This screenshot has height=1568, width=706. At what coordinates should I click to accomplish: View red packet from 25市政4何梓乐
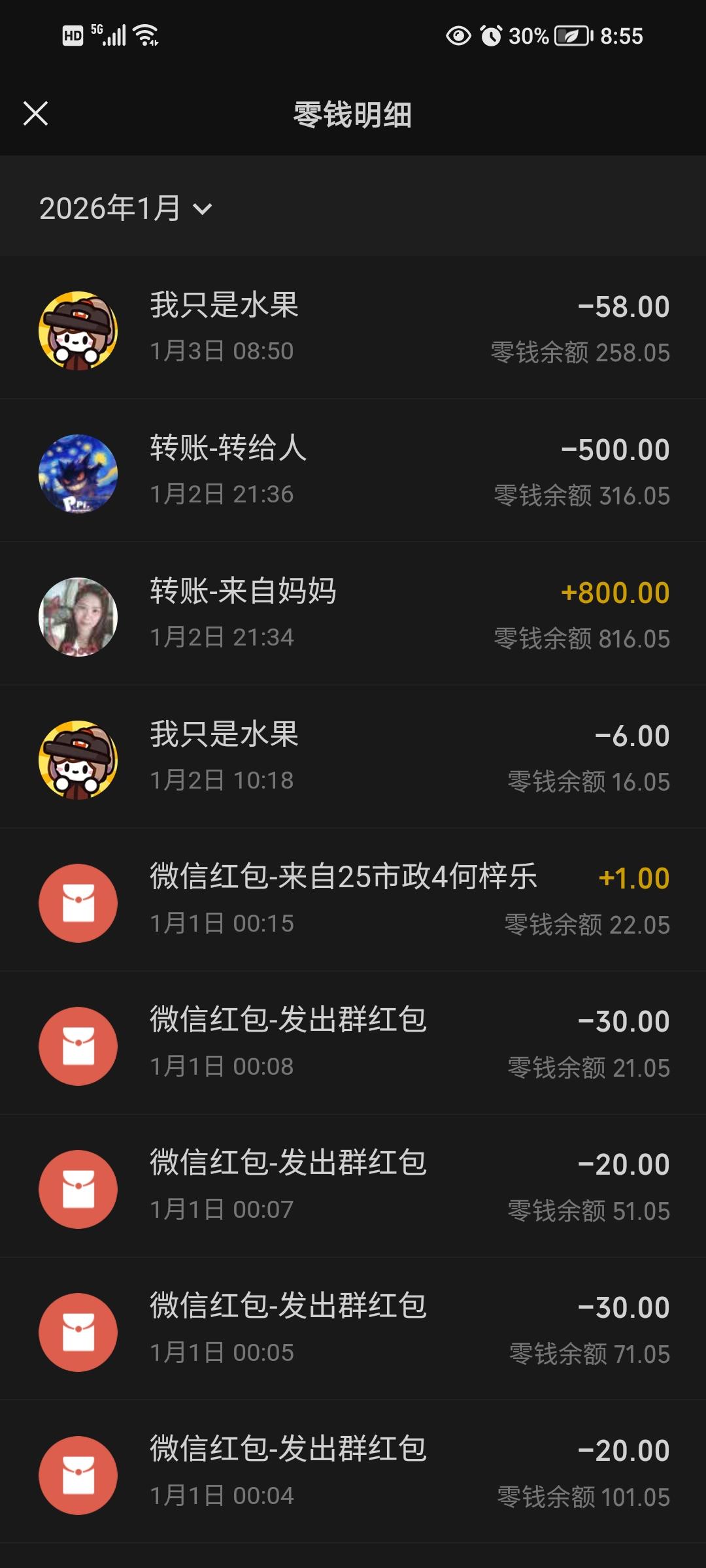pyautogui.click(x=353, y=900)
